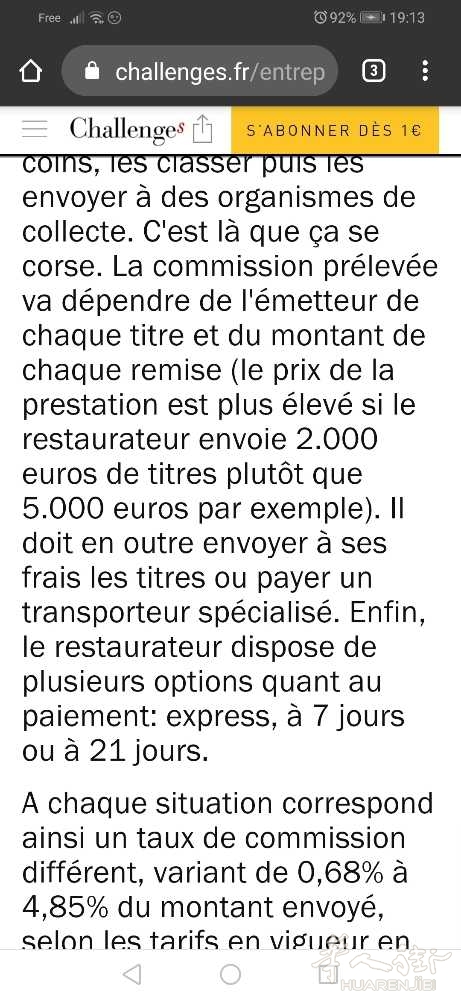Open the browser overflow menu
Viewport: 461px width, 1000px height.
pyautogui.click(x=425, y=71)
